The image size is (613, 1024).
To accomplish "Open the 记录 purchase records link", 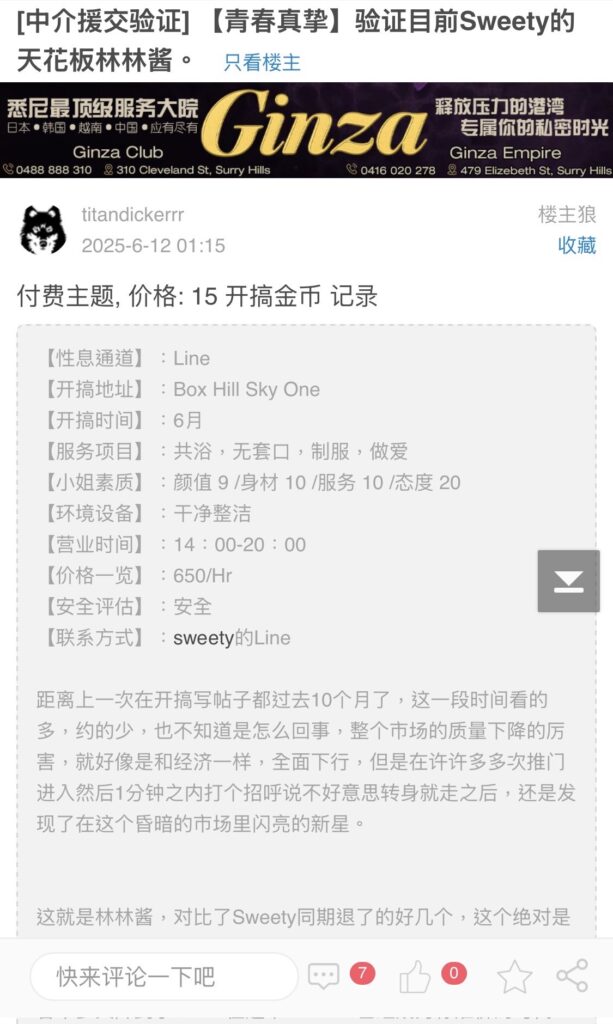I will coord(354,296).
